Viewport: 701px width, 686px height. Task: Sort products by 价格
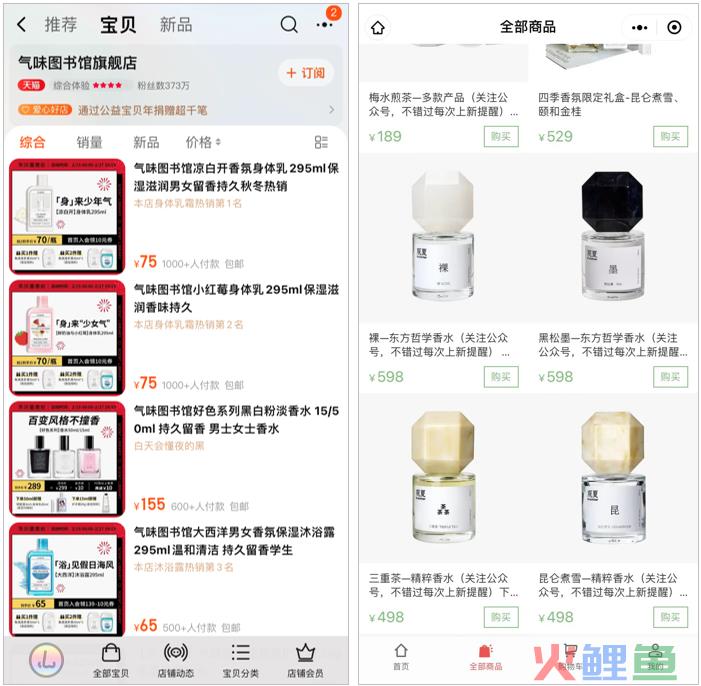203,142
